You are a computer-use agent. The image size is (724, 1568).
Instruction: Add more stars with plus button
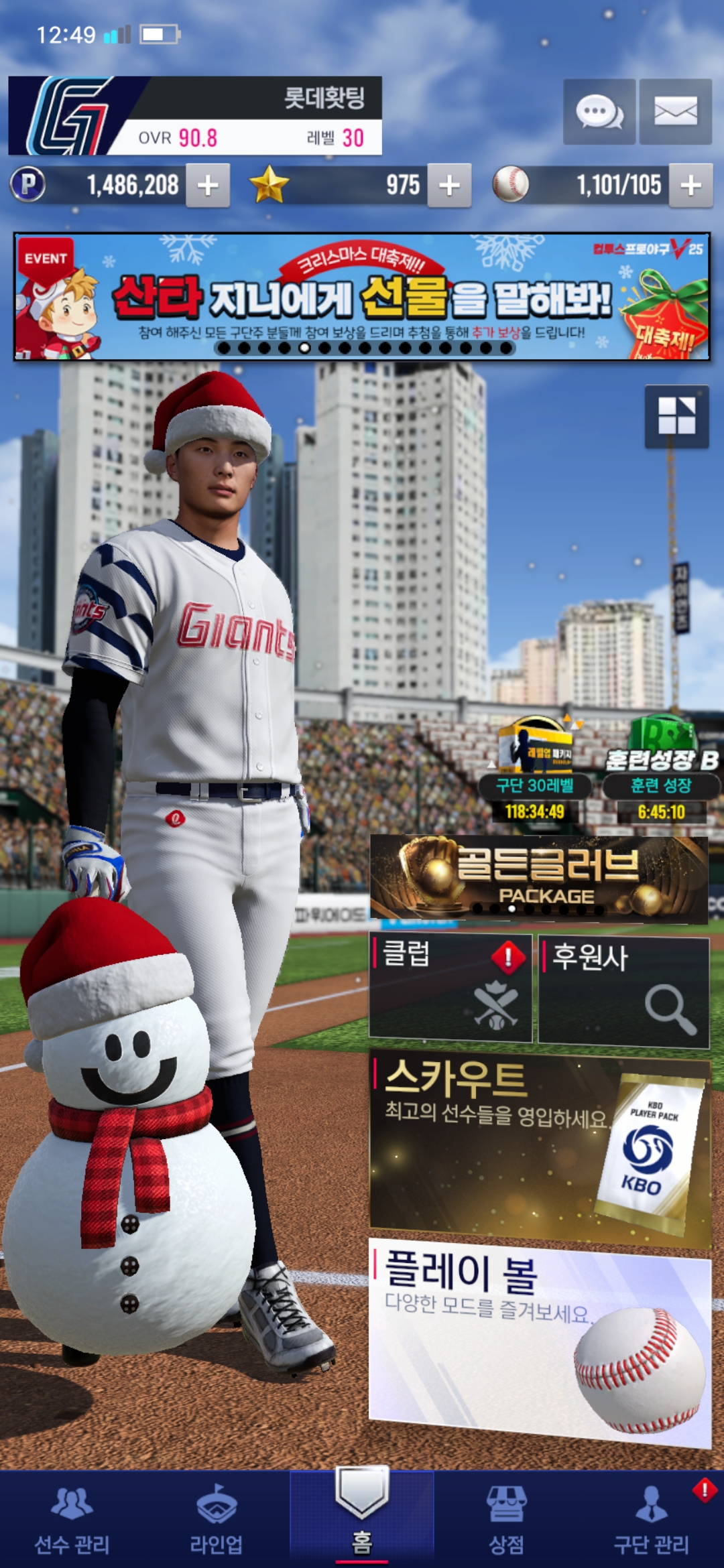point(449,186)
